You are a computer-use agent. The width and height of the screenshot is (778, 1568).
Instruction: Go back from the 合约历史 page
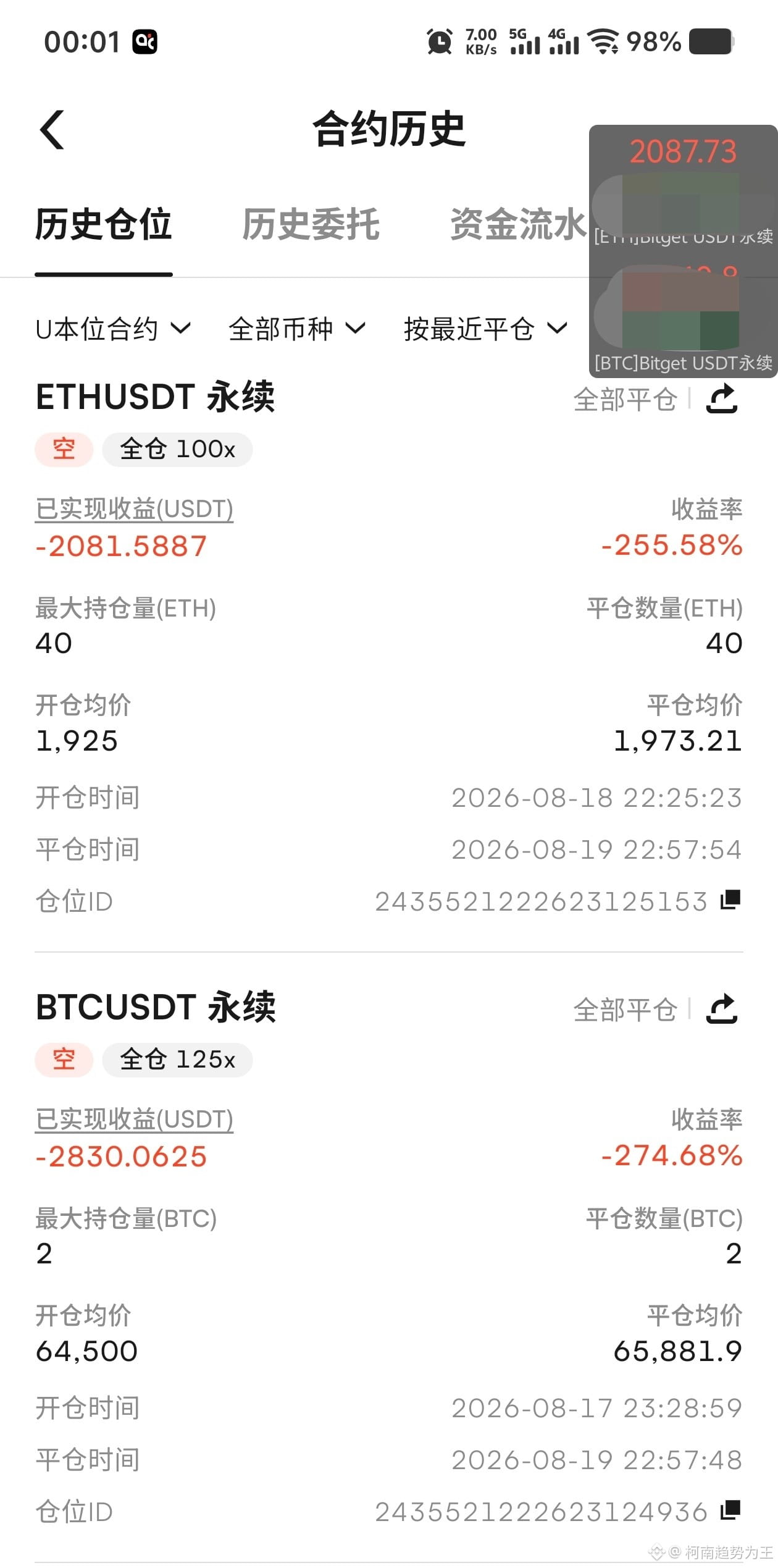pos(52,130)
